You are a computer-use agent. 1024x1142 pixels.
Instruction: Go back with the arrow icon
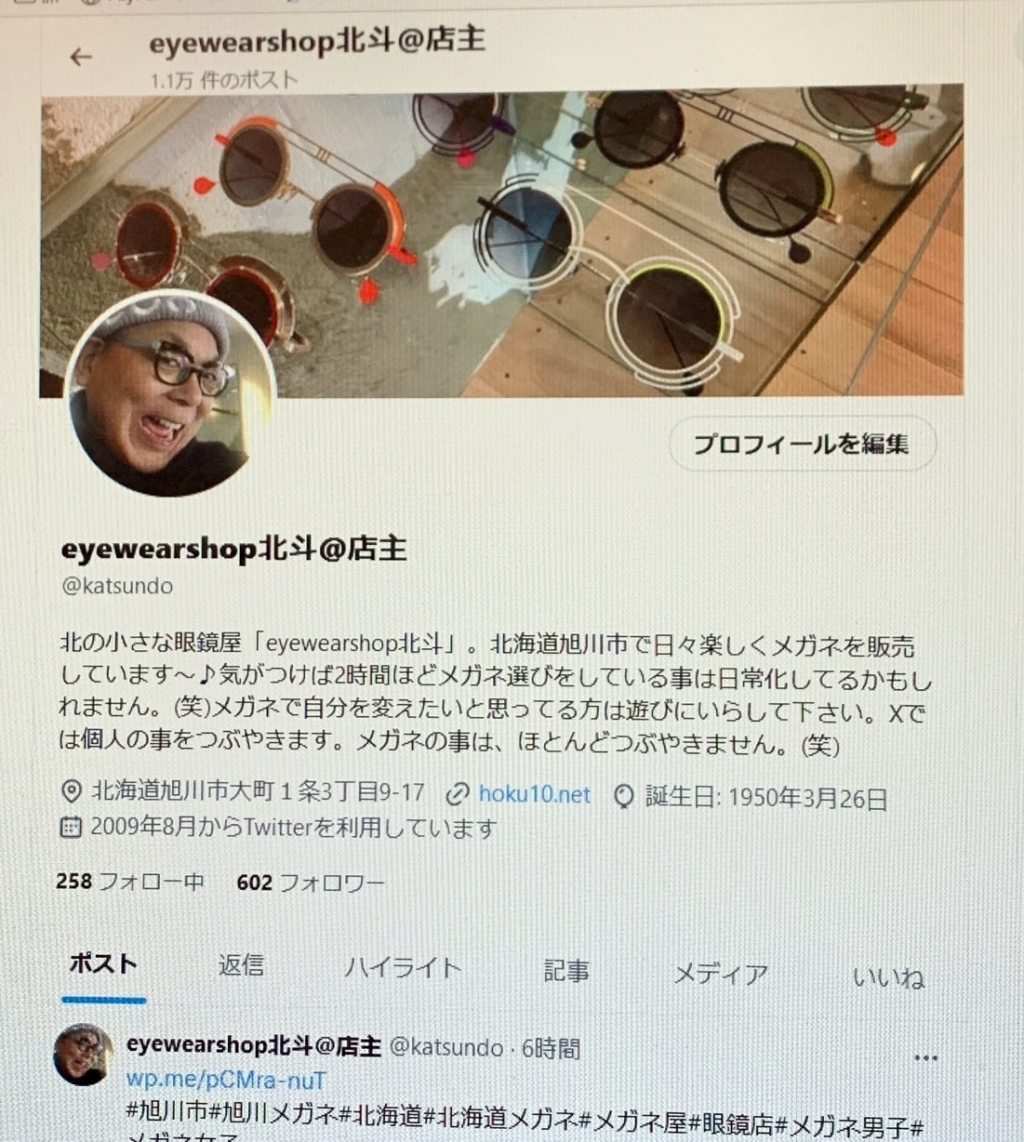pos(81,57)
